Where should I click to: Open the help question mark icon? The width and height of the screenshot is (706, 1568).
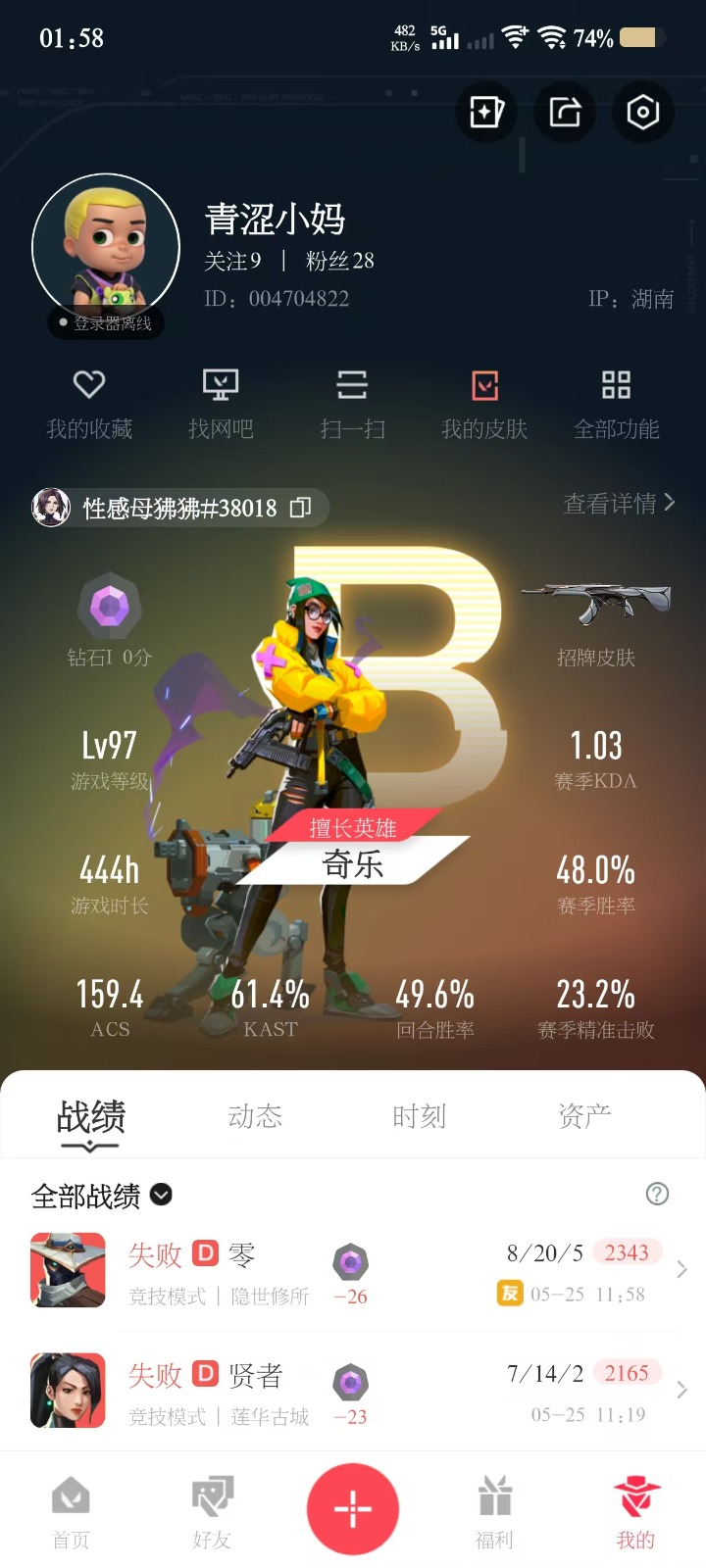(658, 1194)
